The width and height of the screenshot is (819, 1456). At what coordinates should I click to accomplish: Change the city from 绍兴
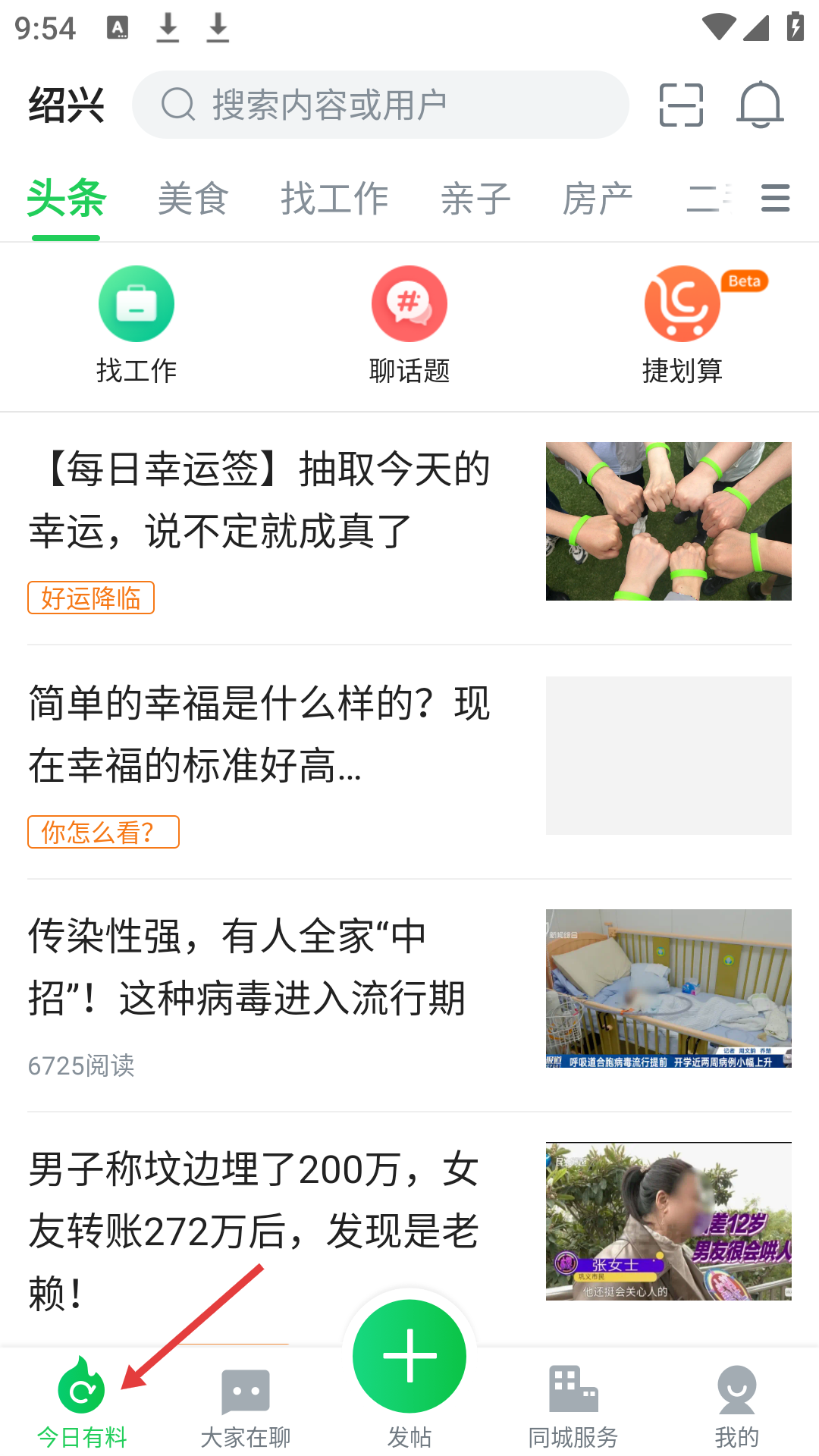point(66,105)
